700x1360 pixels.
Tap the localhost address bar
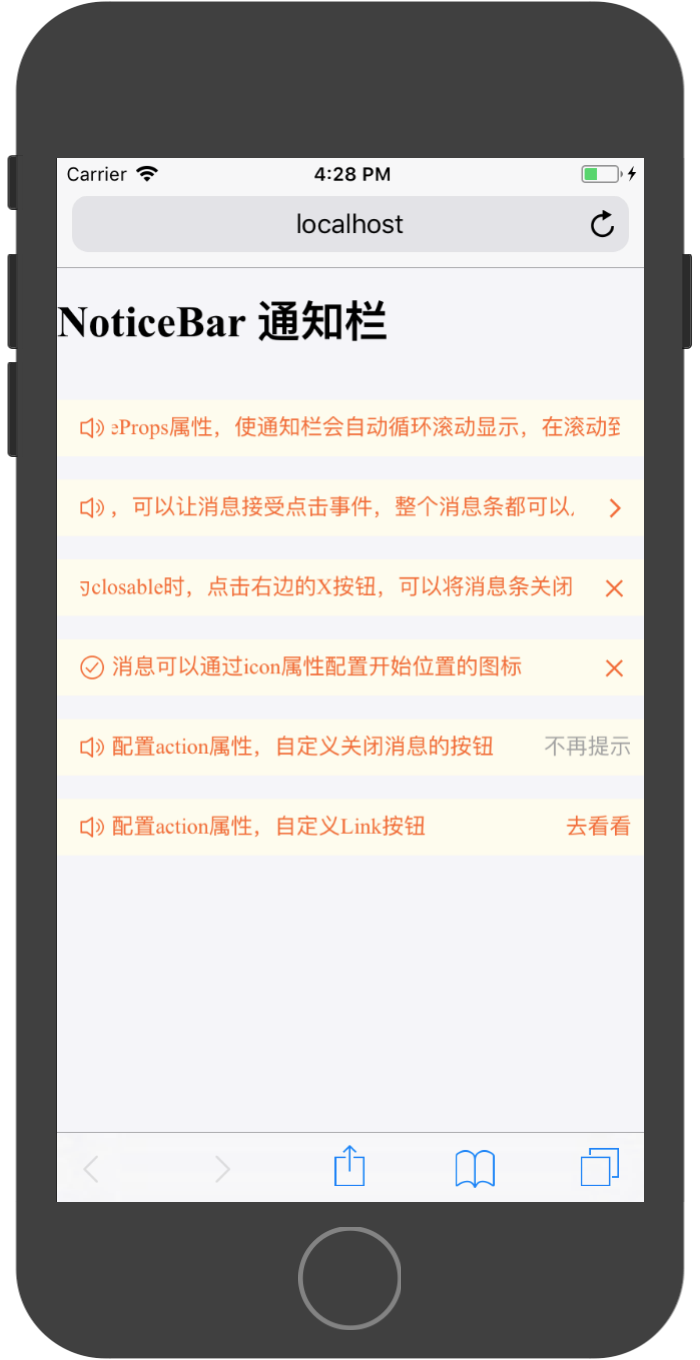[x=349, y=225]
